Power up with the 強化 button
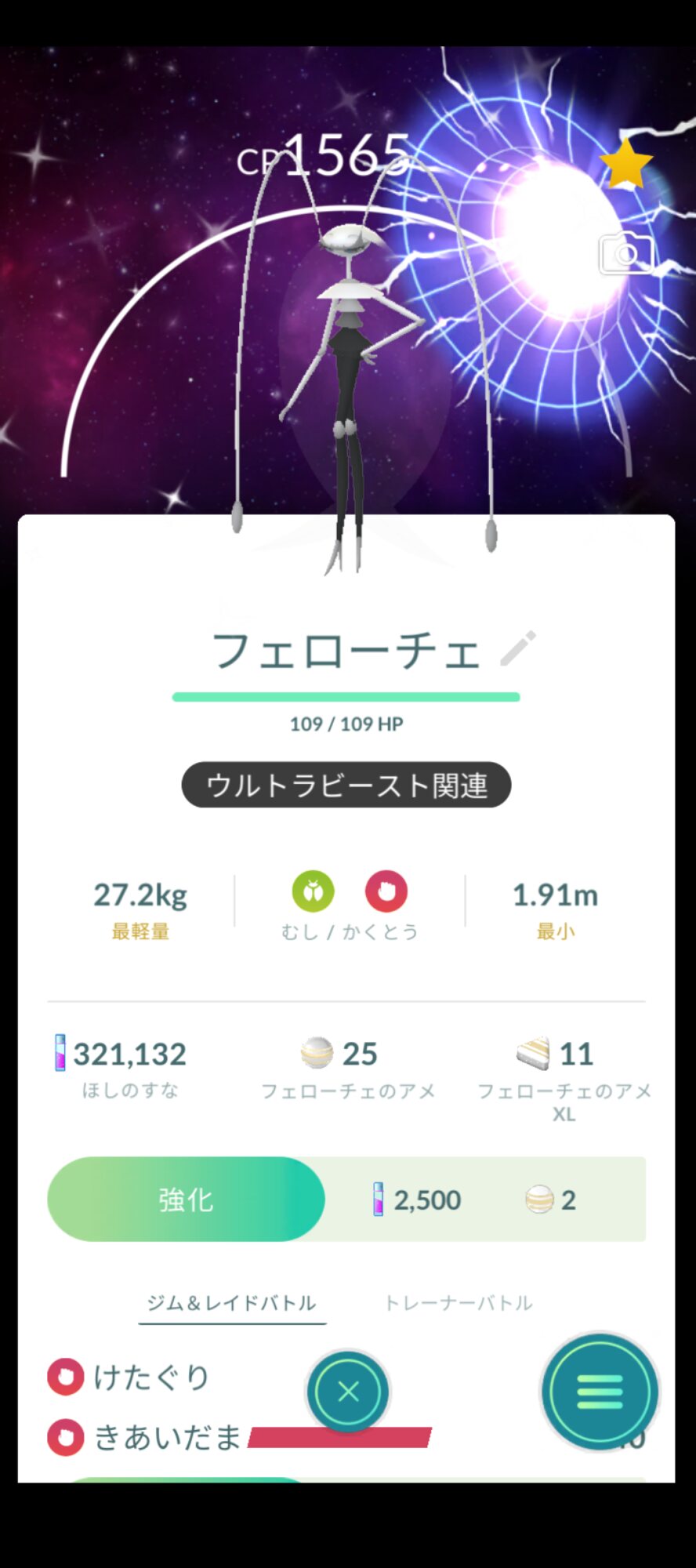The height and width of the screenshot is (1568, 696). point(187,1199)
